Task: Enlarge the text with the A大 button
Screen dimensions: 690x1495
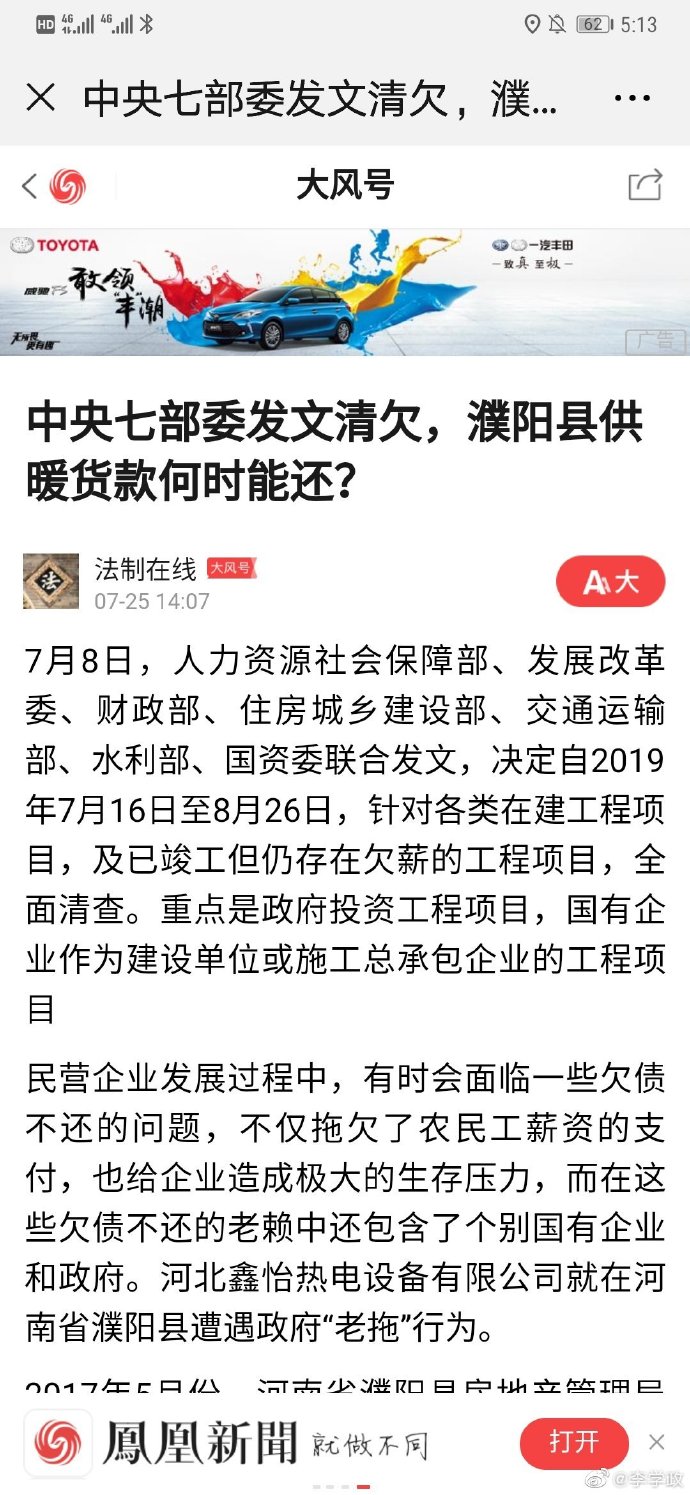Action: (x=610, y=581)
